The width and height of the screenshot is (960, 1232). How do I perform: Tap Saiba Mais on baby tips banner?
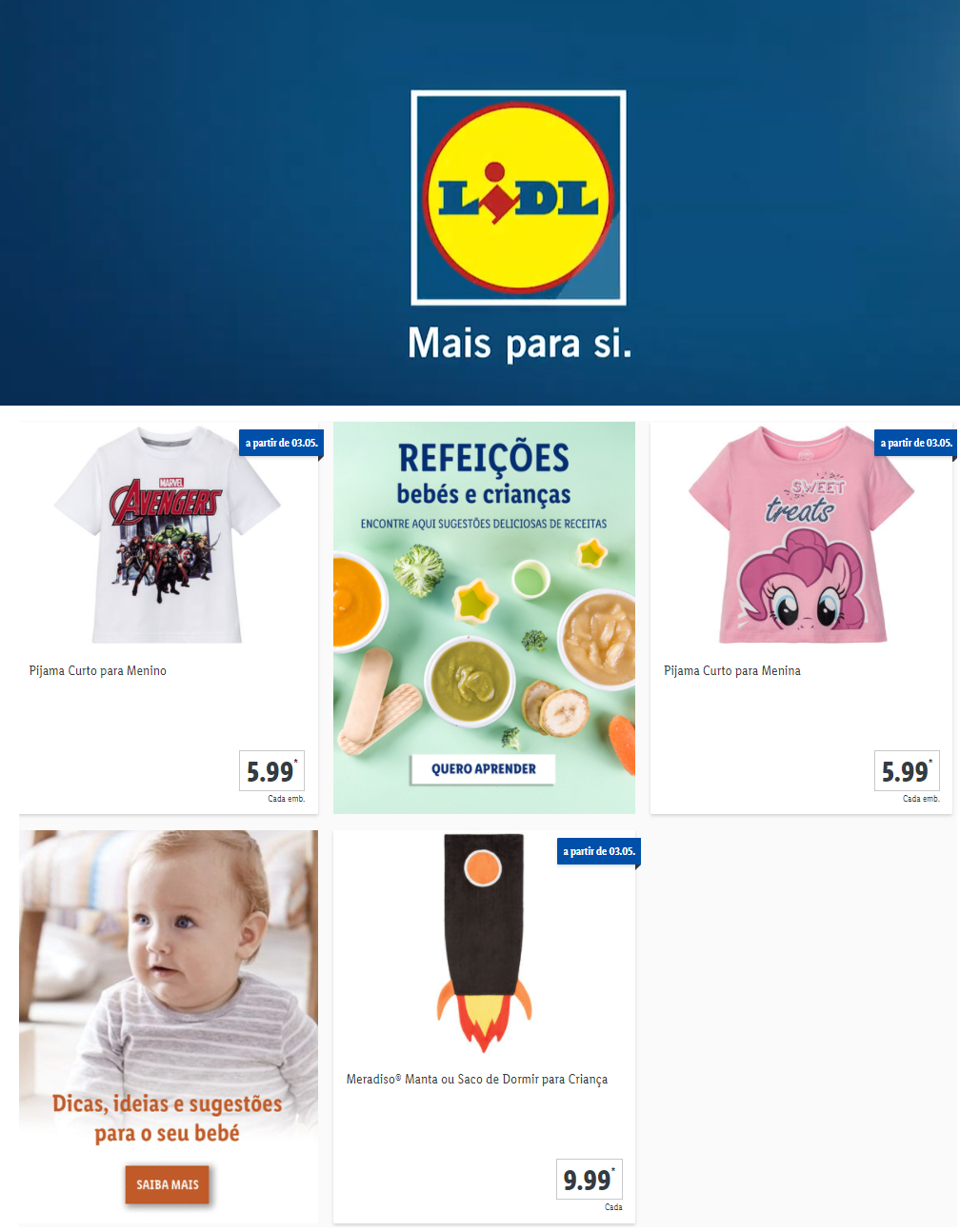click(x=167, y=1184)
